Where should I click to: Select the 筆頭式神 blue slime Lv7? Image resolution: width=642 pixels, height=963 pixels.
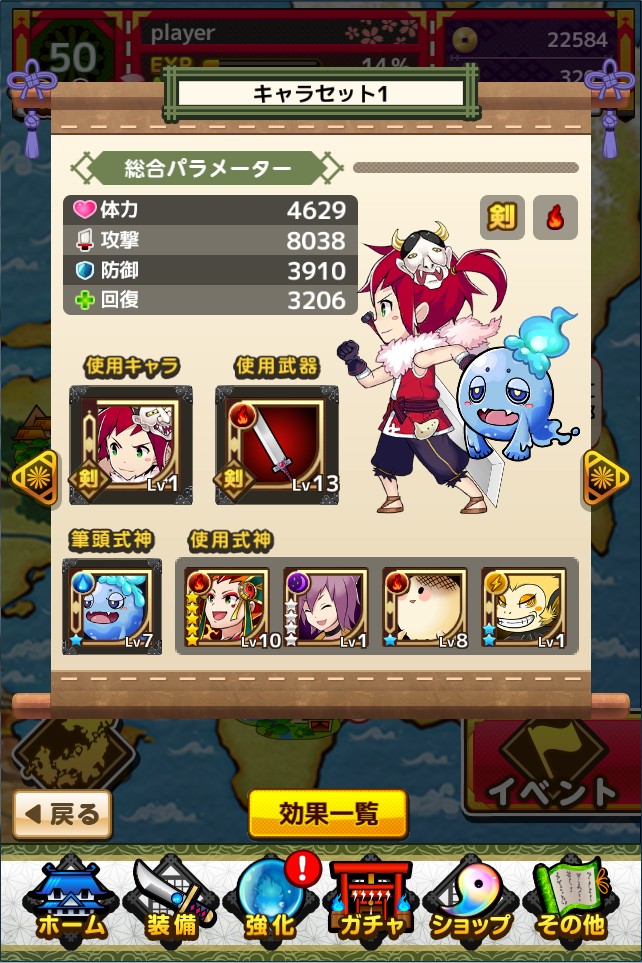click(x=111, y=607)
